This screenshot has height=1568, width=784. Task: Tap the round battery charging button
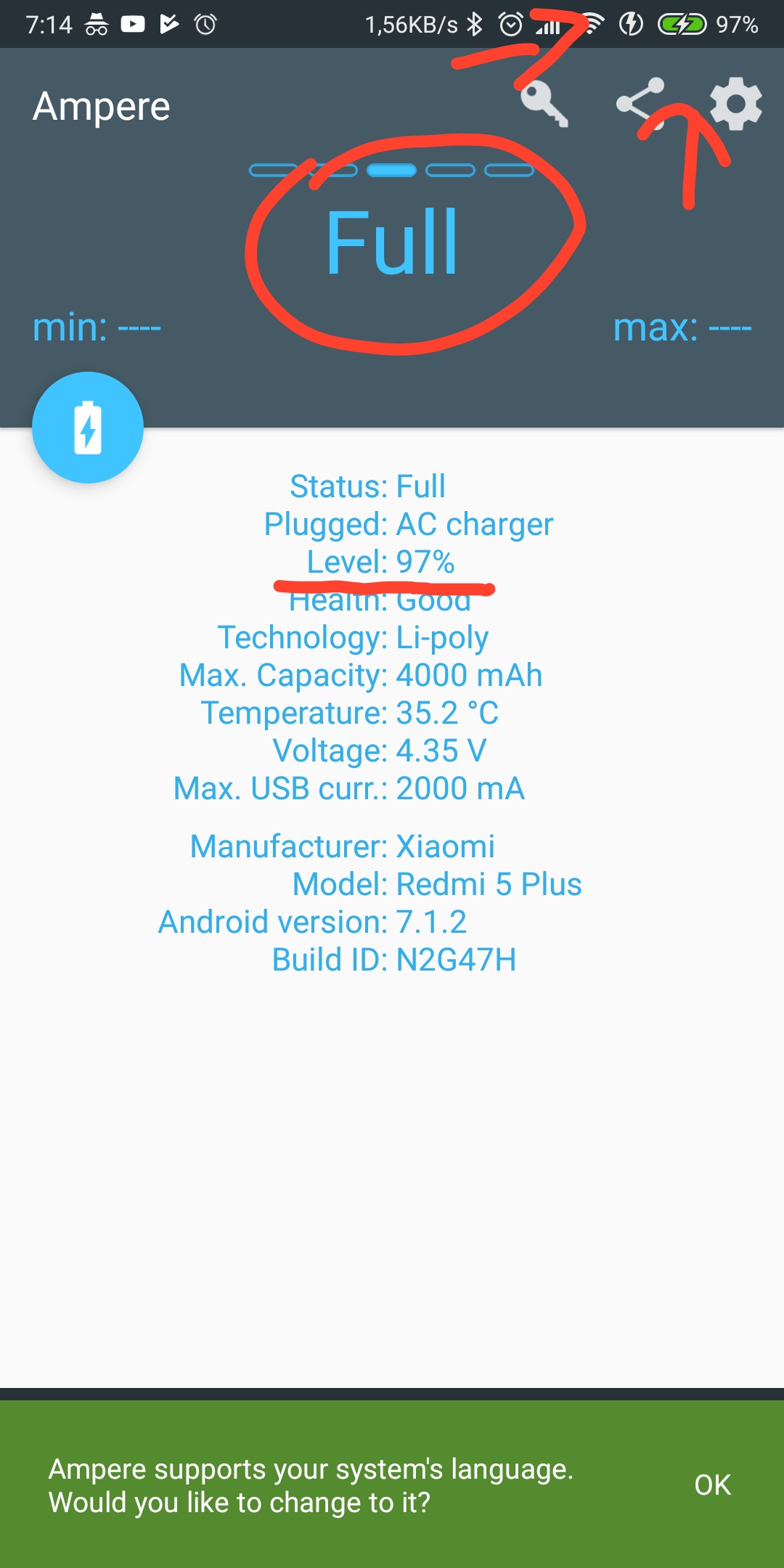tap(88, 428)
